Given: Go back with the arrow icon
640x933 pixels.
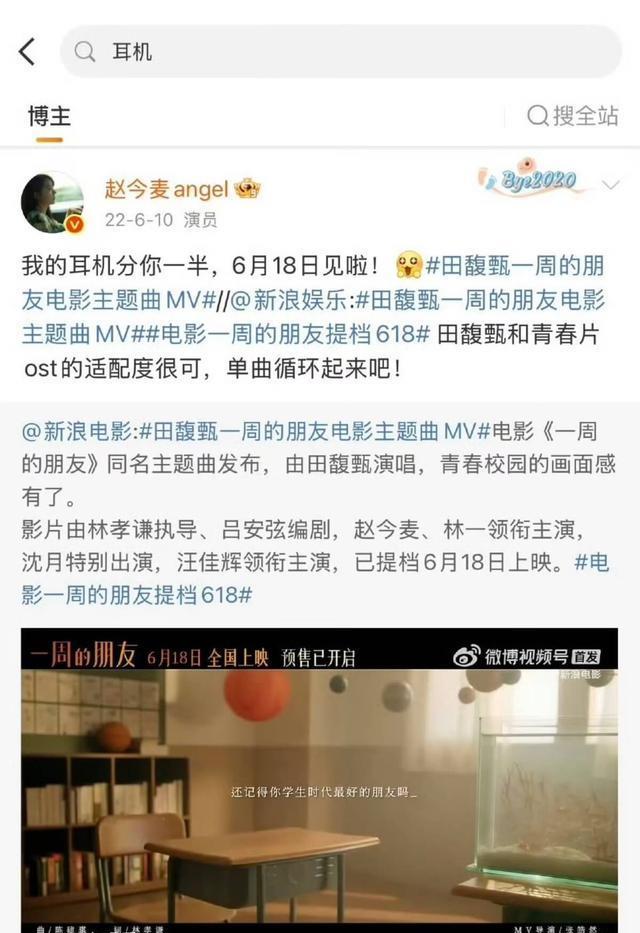Looking at the screenshot, I should pyautogui.click(x=27, y=52).
